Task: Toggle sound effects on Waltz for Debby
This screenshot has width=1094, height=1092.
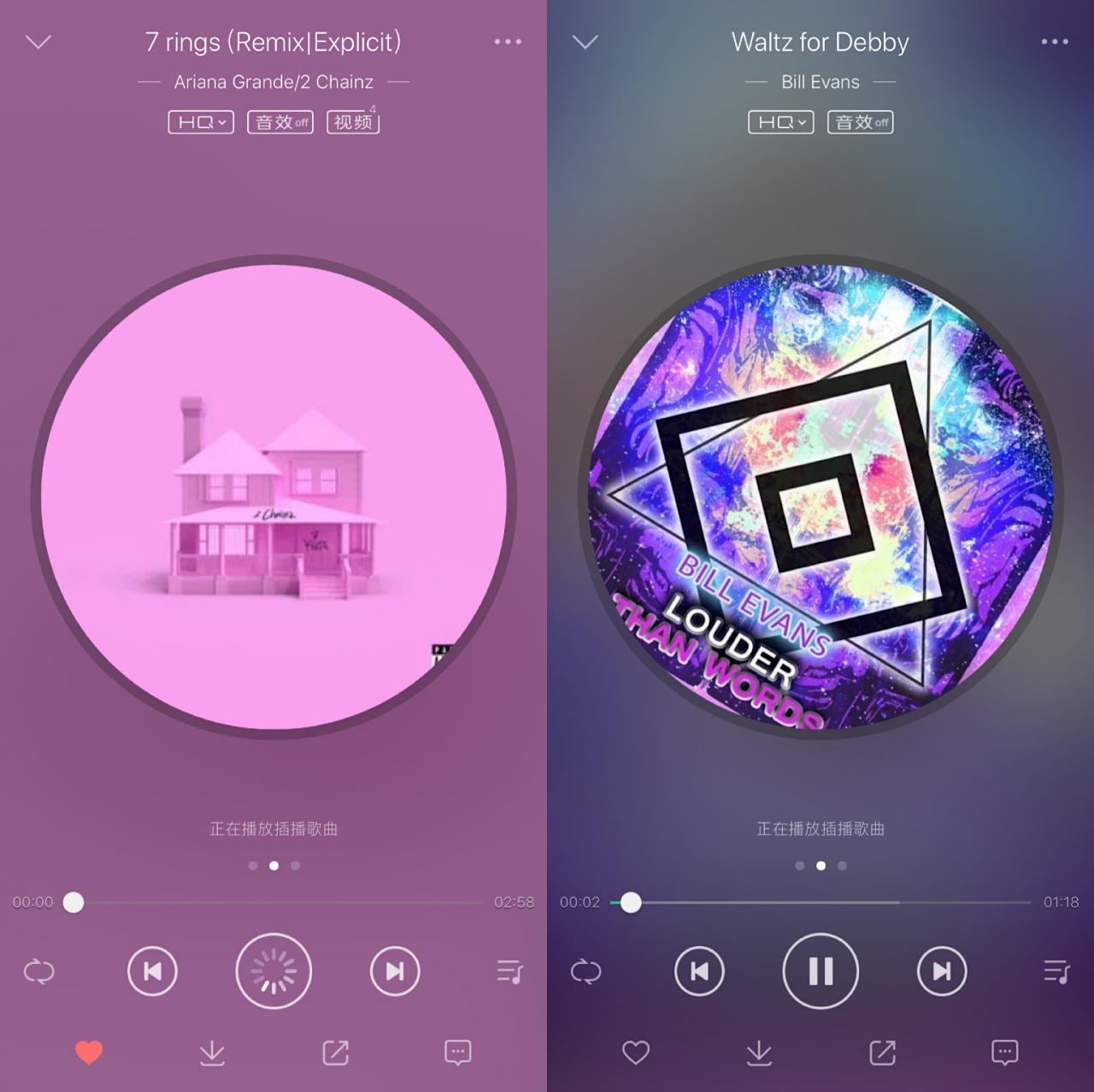Action: [861, 122]
